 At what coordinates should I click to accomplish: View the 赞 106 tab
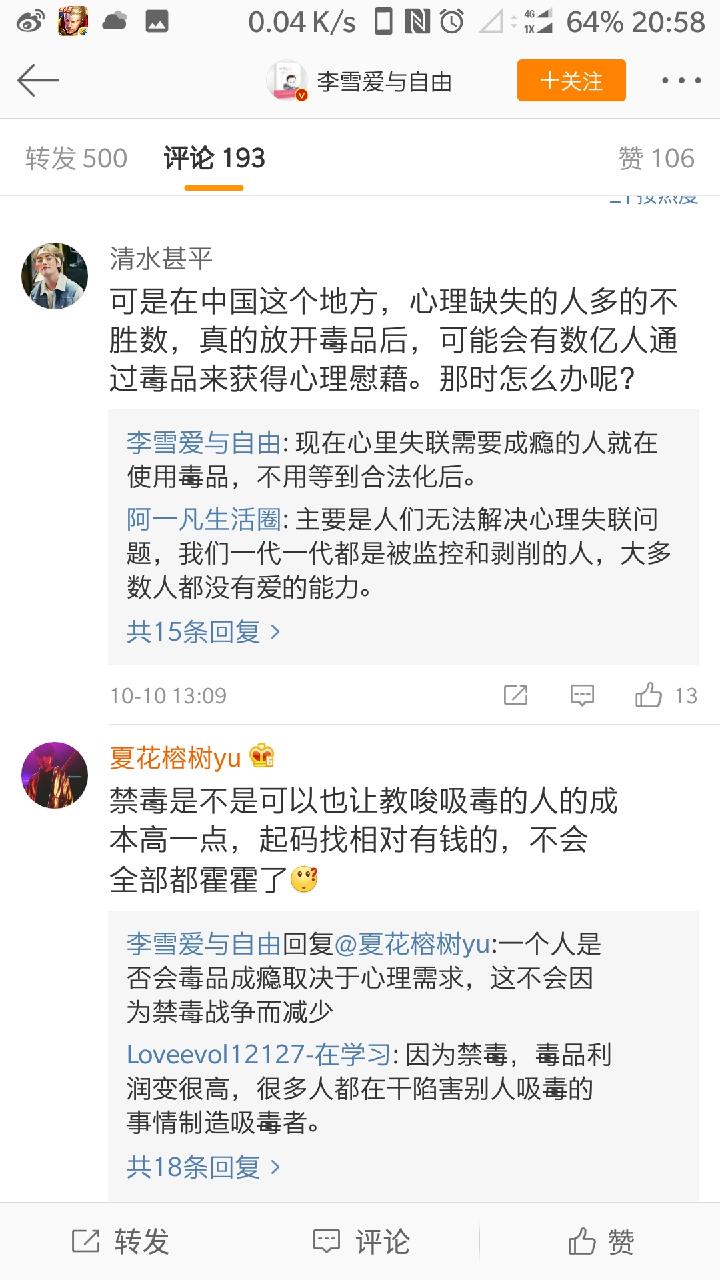[x=656, y=158]
